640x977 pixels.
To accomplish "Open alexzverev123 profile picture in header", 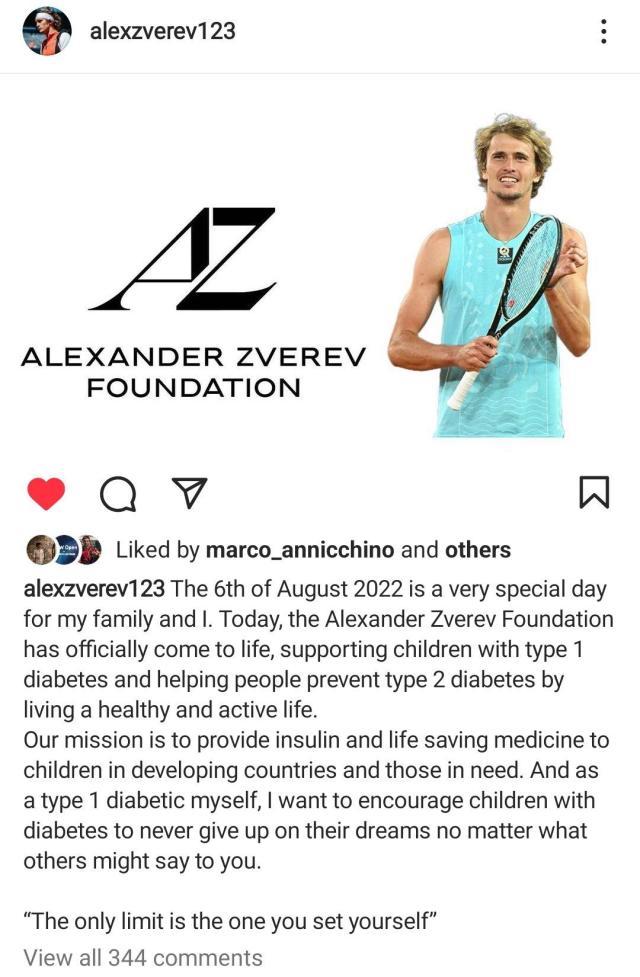I will [47, 31].
